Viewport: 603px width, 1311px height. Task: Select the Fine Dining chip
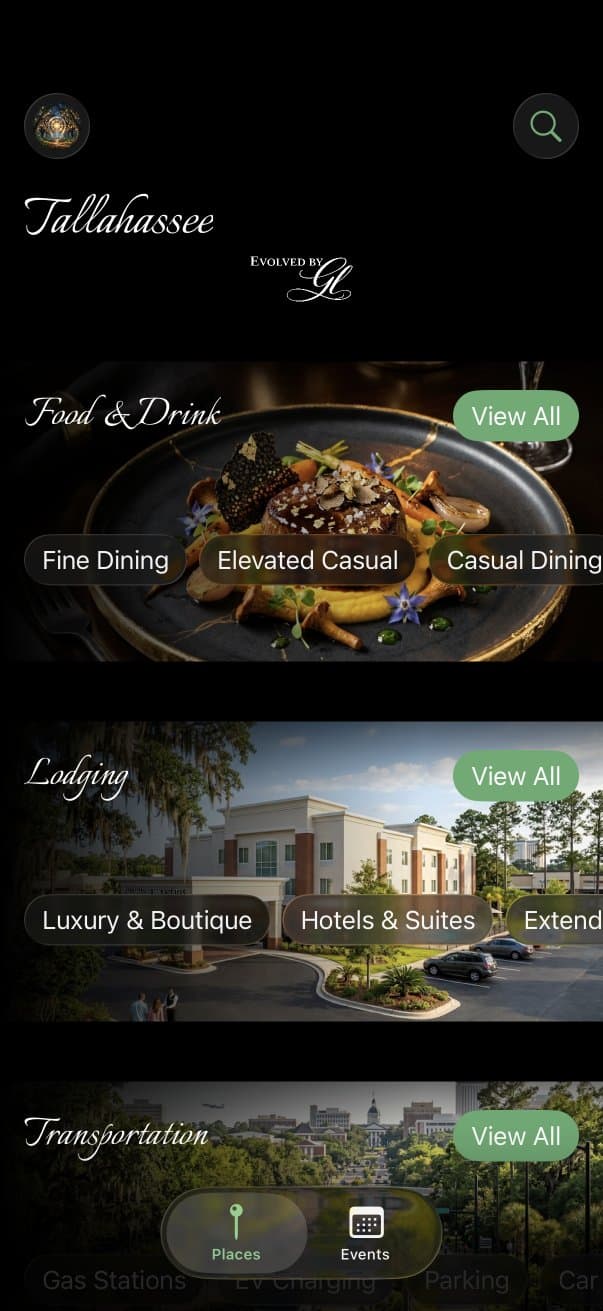[105, 560]
